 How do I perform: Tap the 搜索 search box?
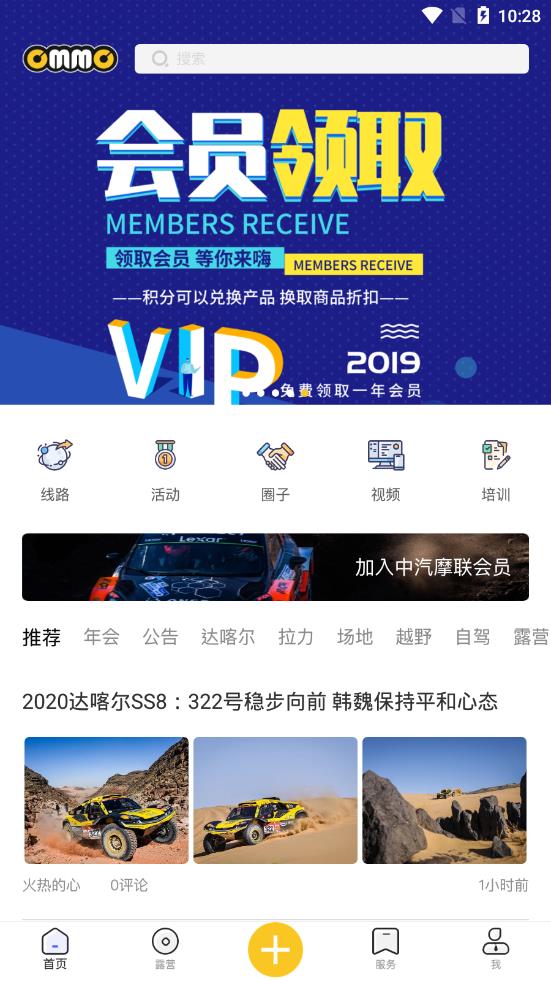331,59
